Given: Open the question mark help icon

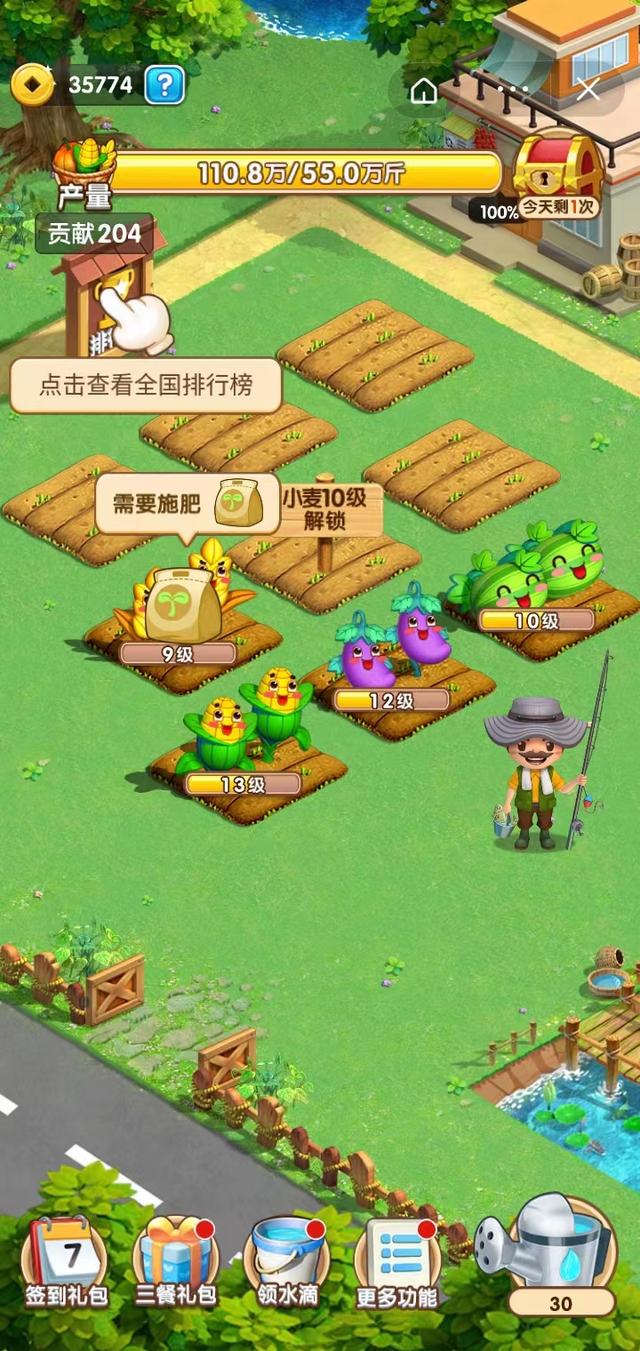Looking at the screenshot, I should (165, 85).
